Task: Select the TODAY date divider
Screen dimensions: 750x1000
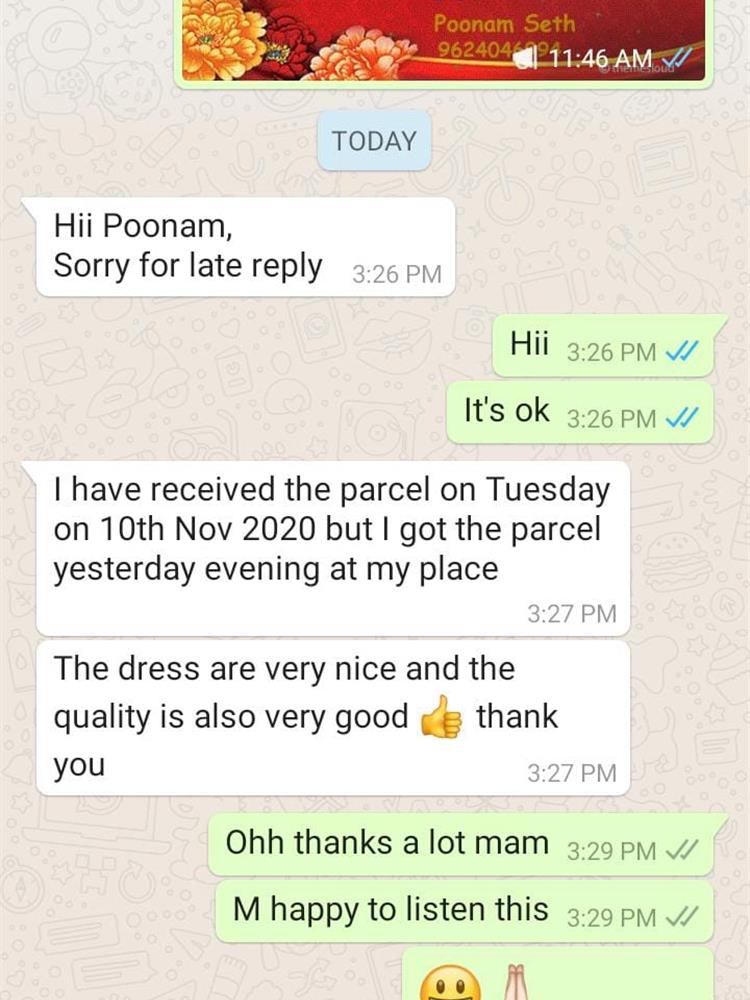Action: 374,141
